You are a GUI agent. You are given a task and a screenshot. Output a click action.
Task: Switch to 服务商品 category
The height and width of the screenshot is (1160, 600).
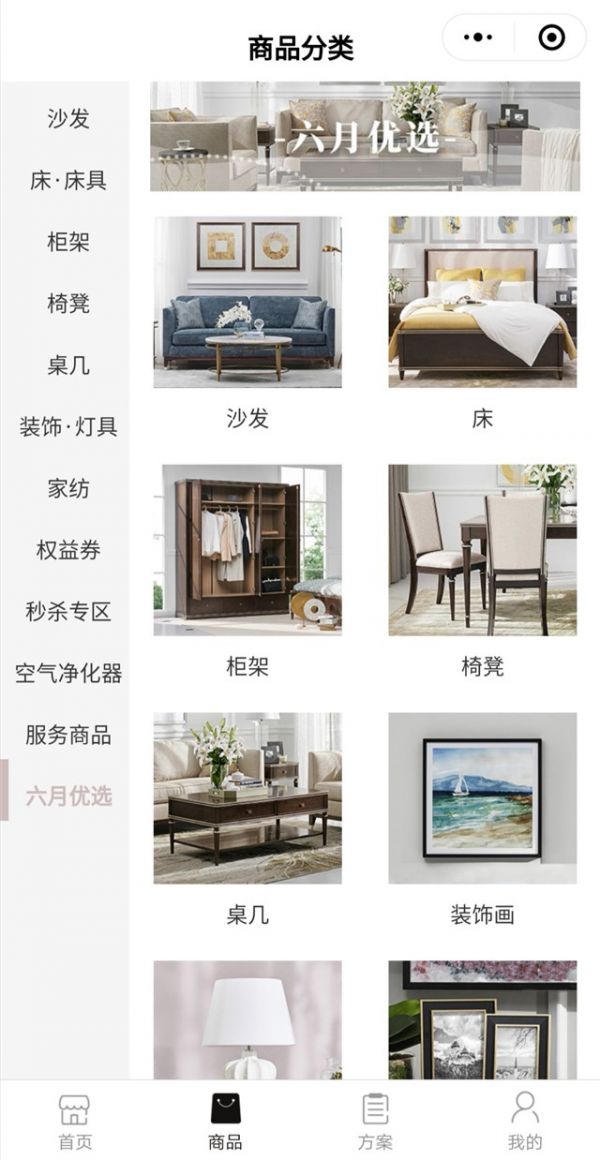[68, 735]
